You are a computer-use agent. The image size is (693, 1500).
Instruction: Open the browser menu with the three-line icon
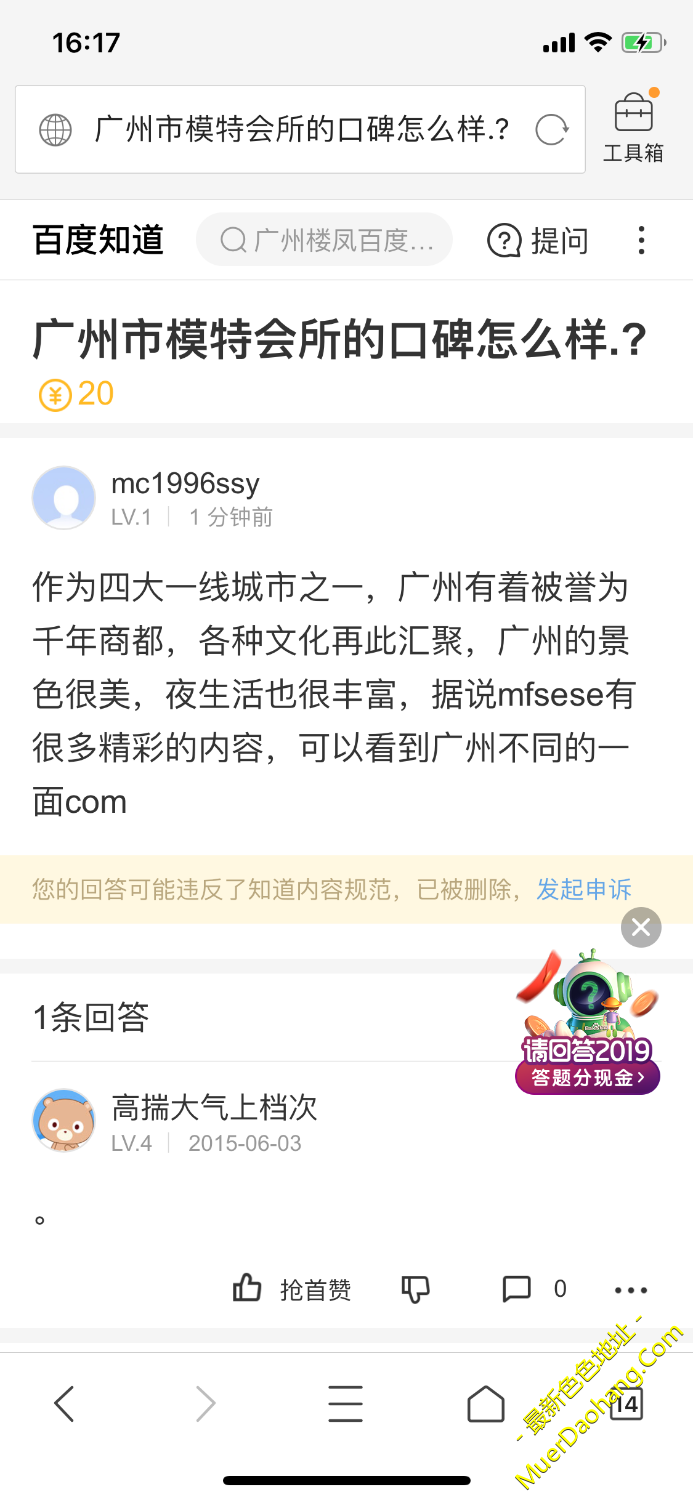(345, 1404)
